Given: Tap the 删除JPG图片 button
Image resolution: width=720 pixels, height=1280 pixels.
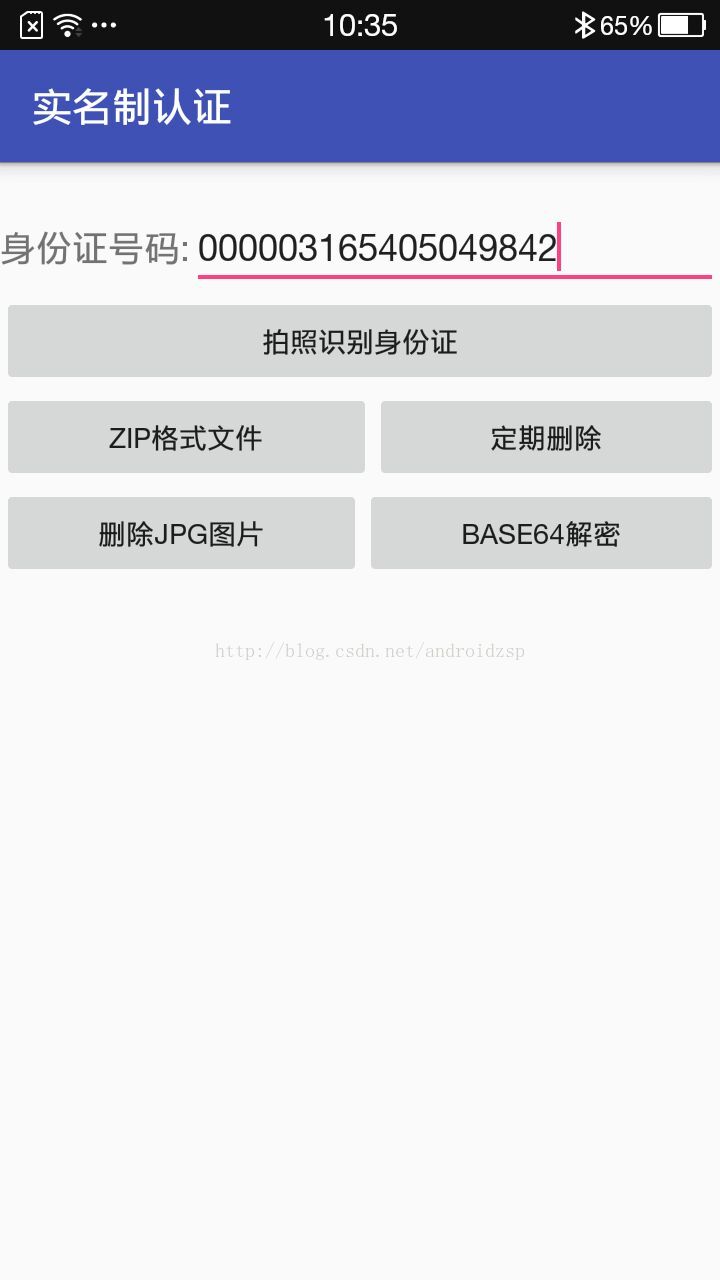Looking at the screenshot, I should [x=181, y=533].
